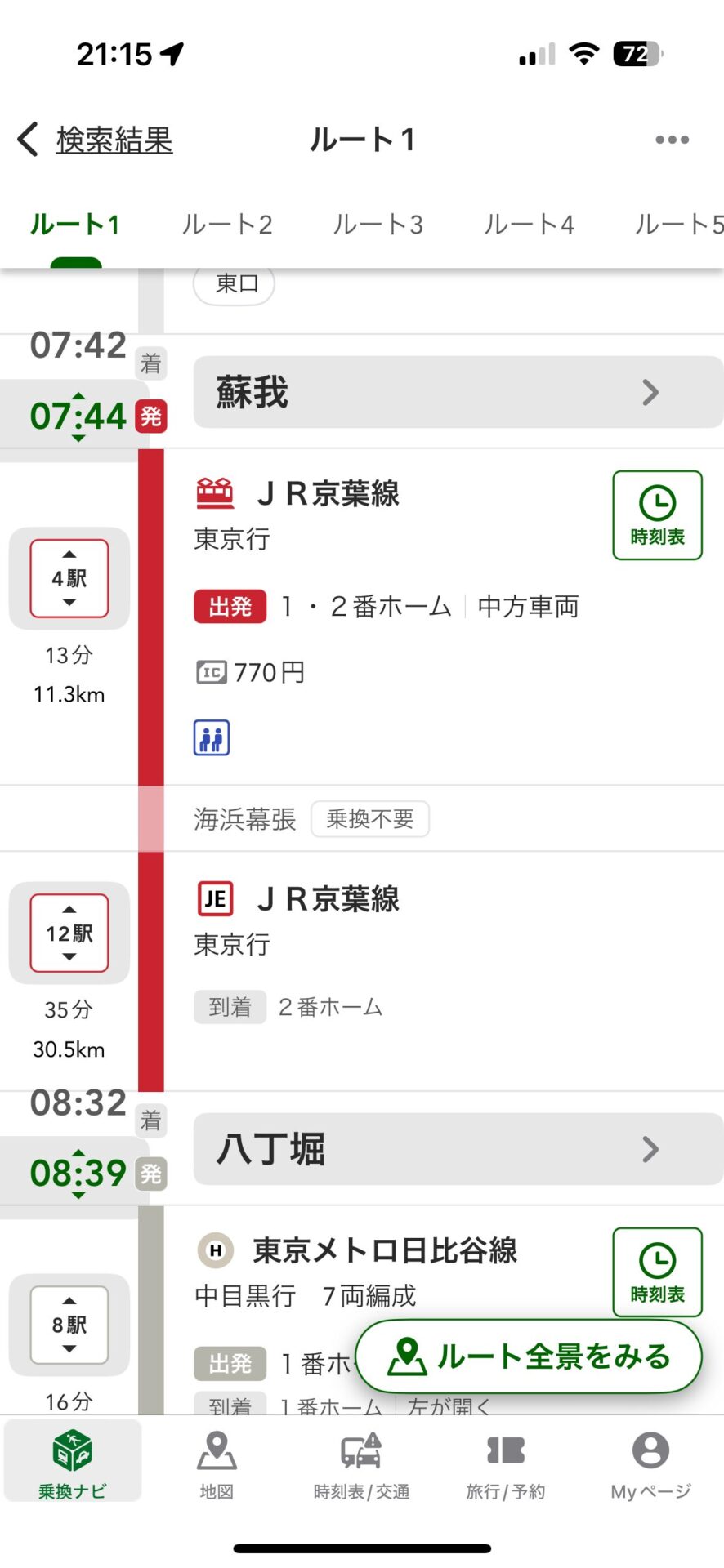View the JR京葉線 時刻表 timetable
Viewport: 724px width, 1568px height.
[657, 515]
